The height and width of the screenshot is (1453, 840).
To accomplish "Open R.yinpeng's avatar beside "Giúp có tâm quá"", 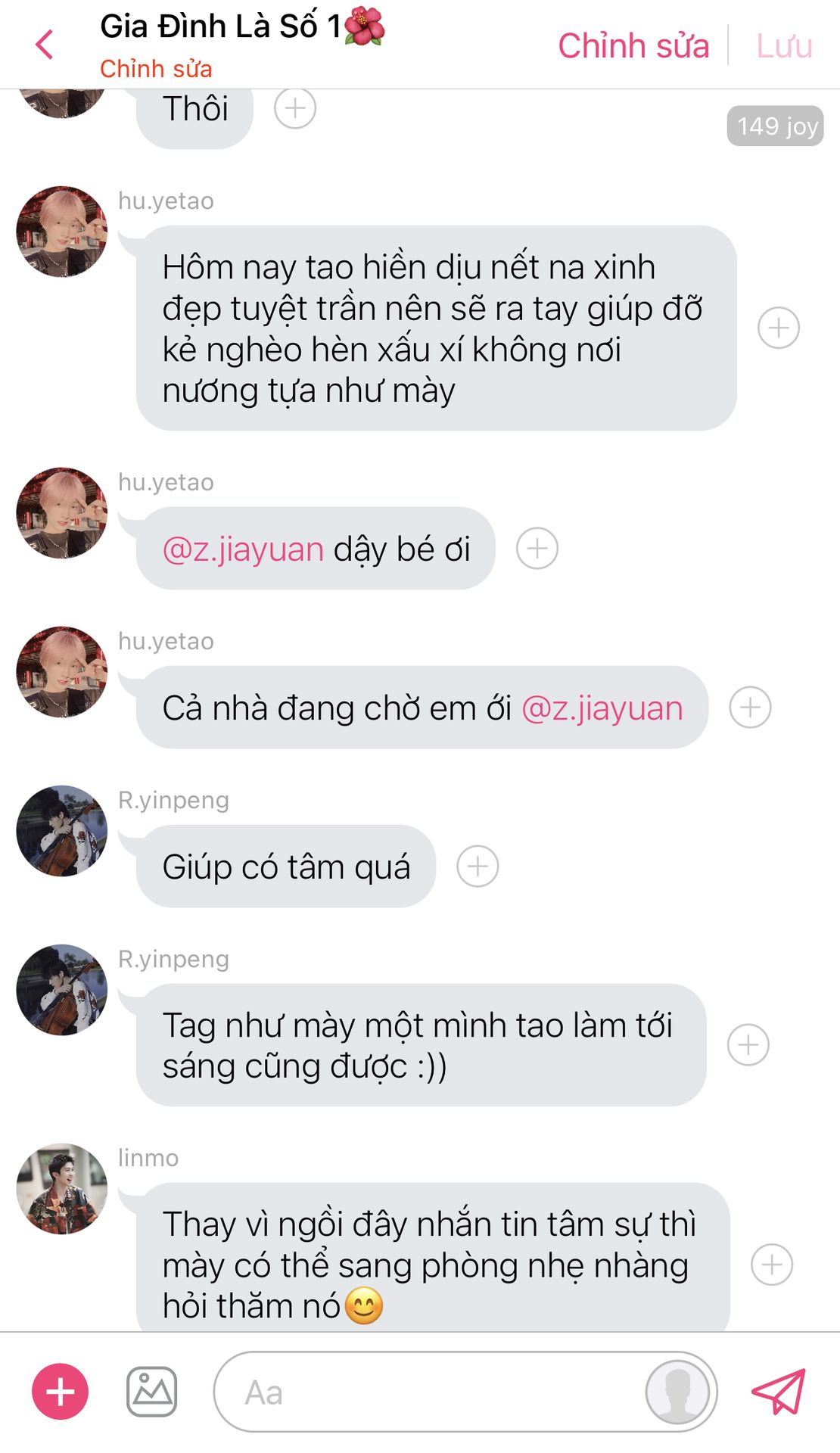I will point(62,831).
